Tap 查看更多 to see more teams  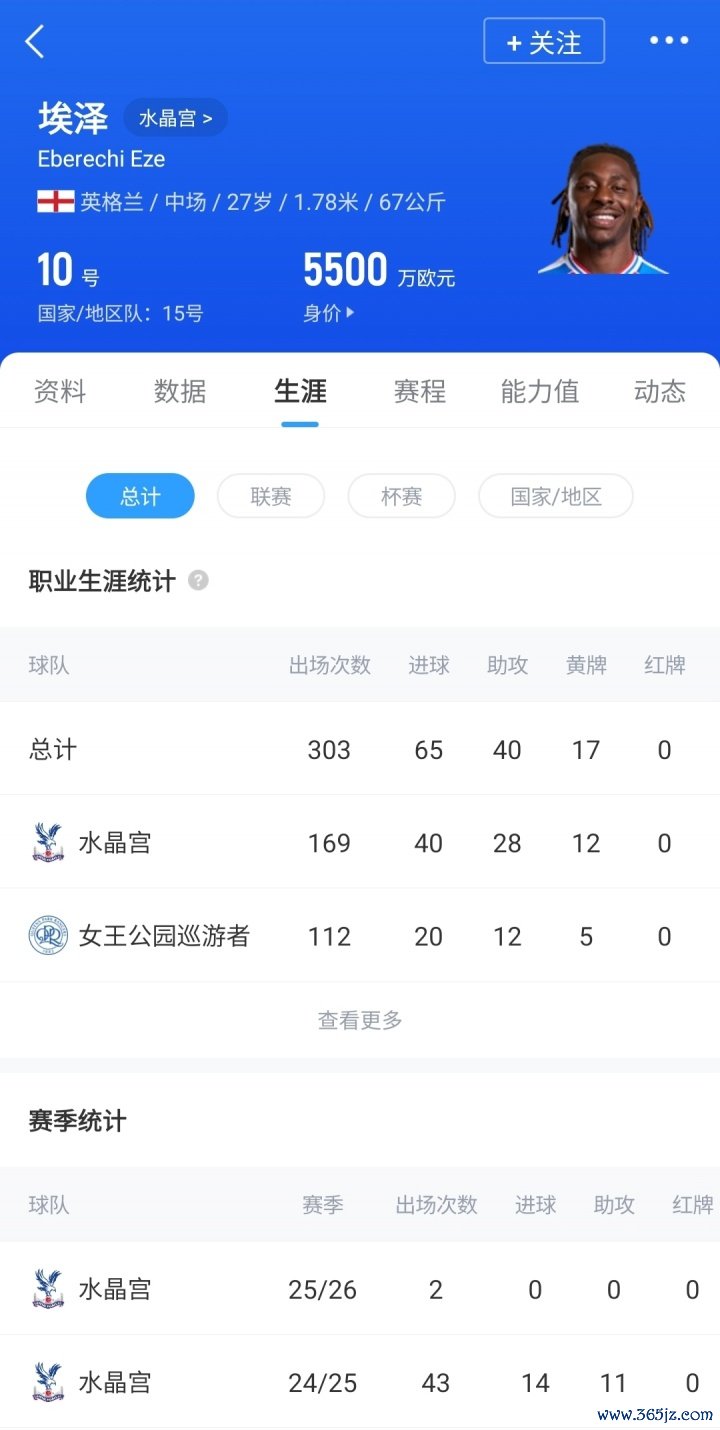coord(360,1020)
